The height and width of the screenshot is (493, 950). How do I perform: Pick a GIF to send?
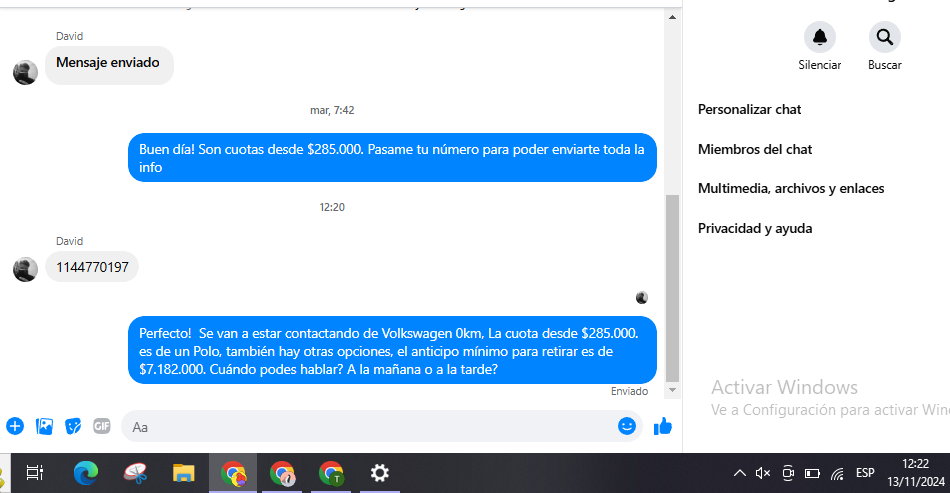click(x=102, y=426)
